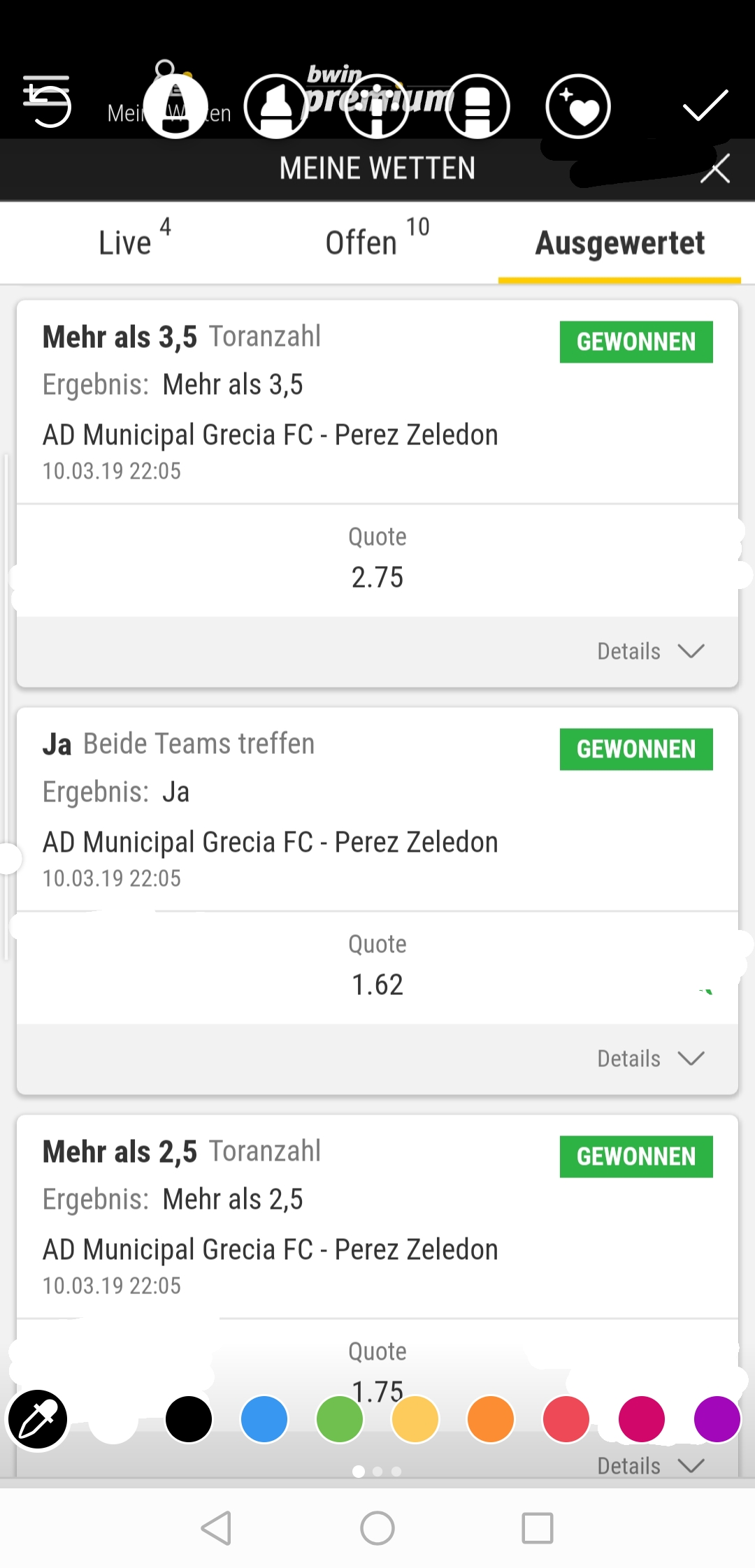Undo the last drawing stroke

pos(47,102)
